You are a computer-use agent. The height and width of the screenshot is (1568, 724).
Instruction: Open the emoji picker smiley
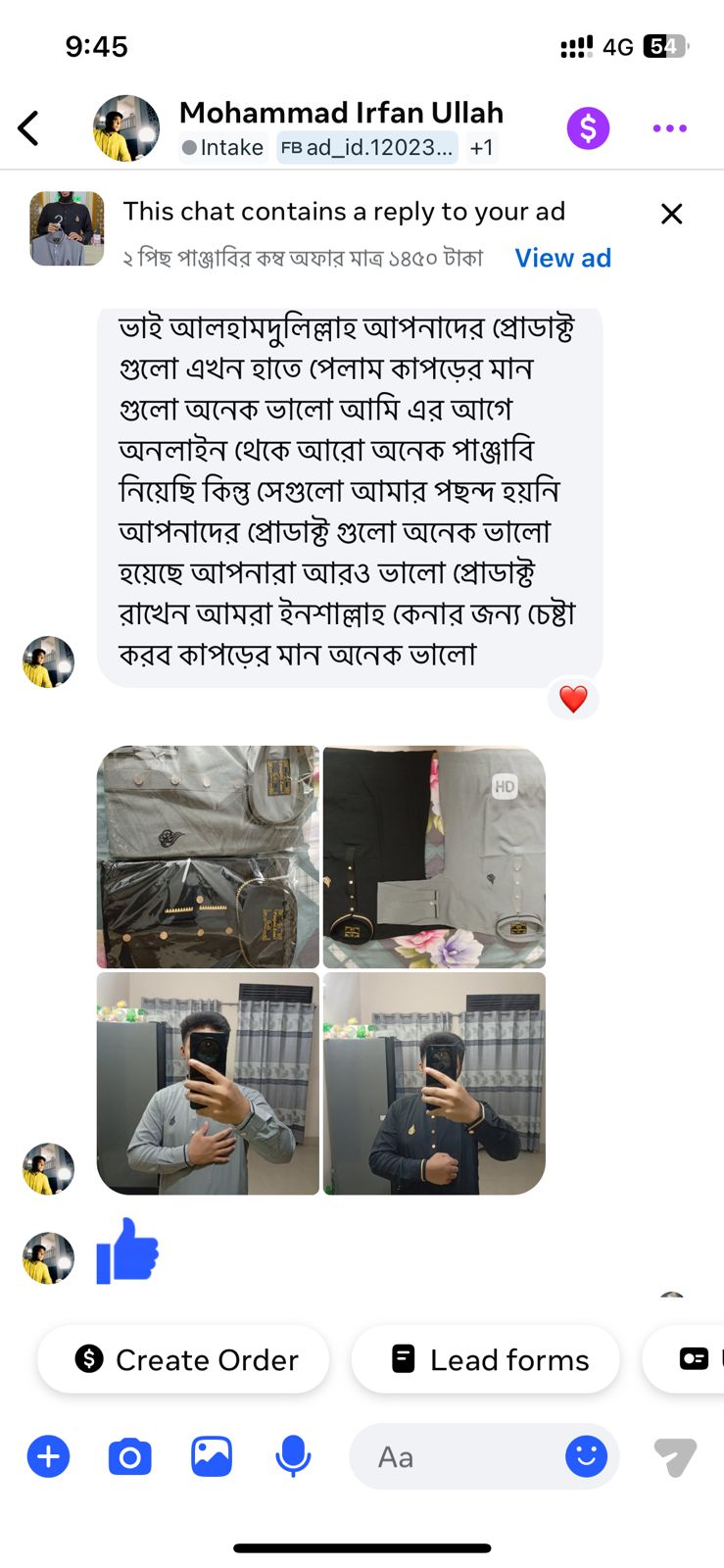[586, 1457]
